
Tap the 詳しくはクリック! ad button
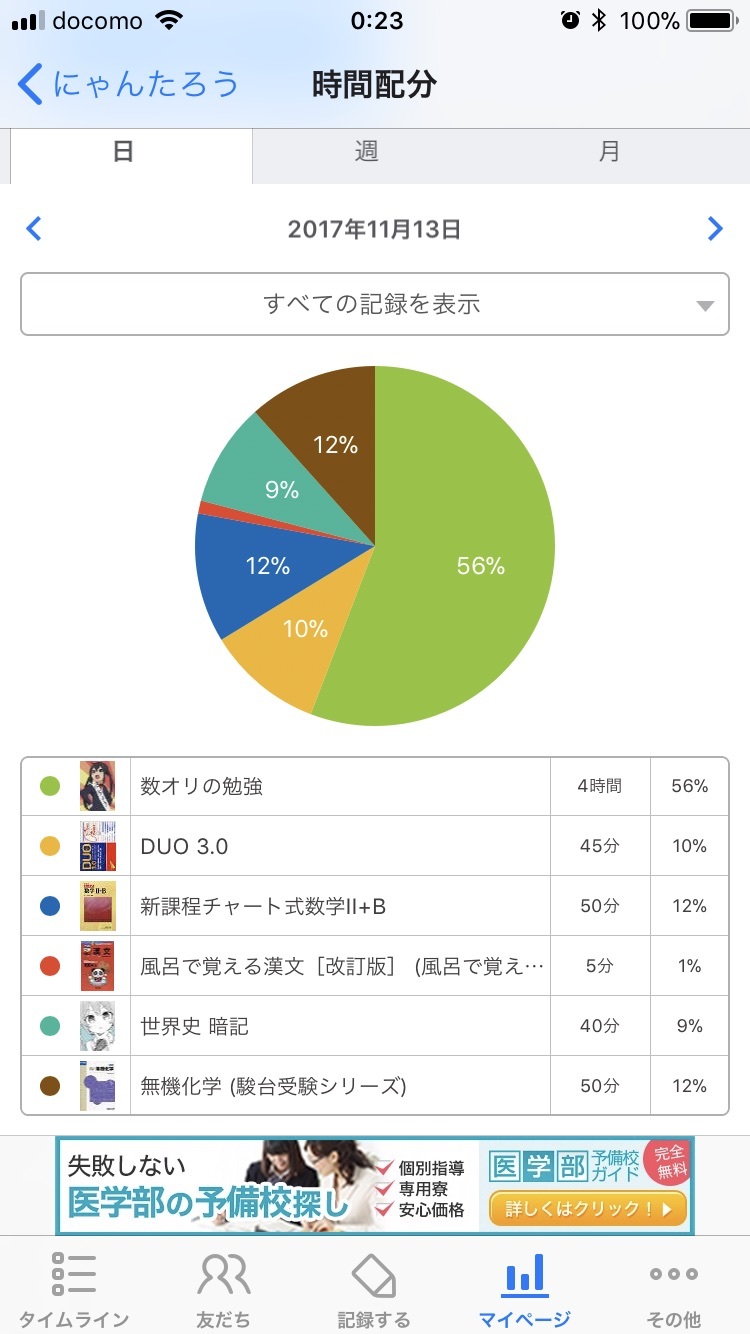[588, 1209]
